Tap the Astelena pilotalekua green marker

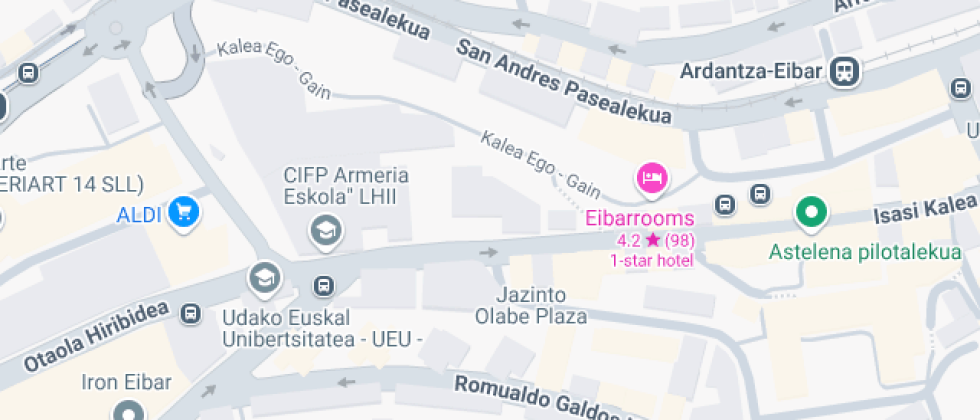point(811,213)
